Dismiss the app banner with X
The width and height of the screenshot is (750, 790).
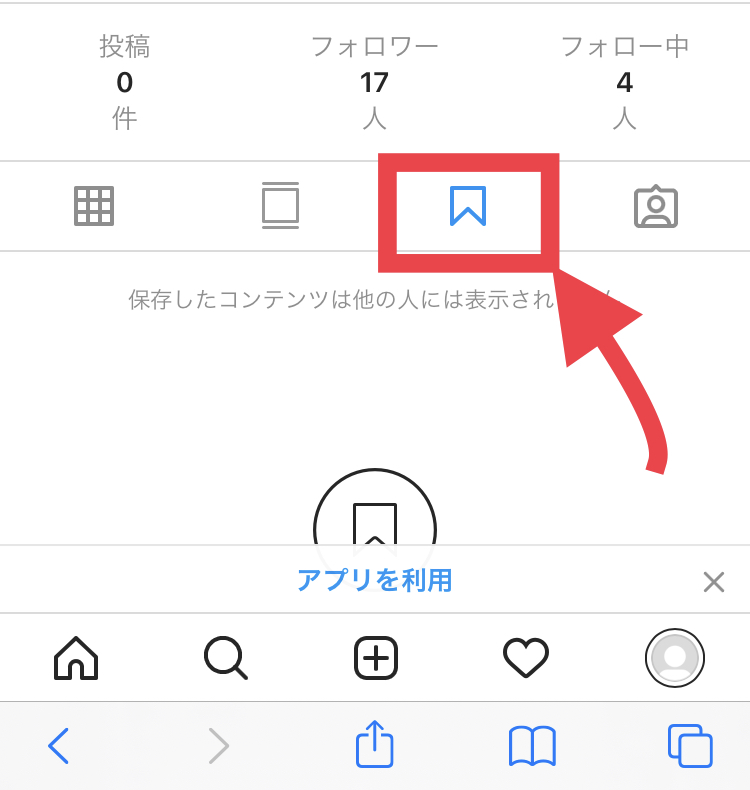click(x=713, y=582)
